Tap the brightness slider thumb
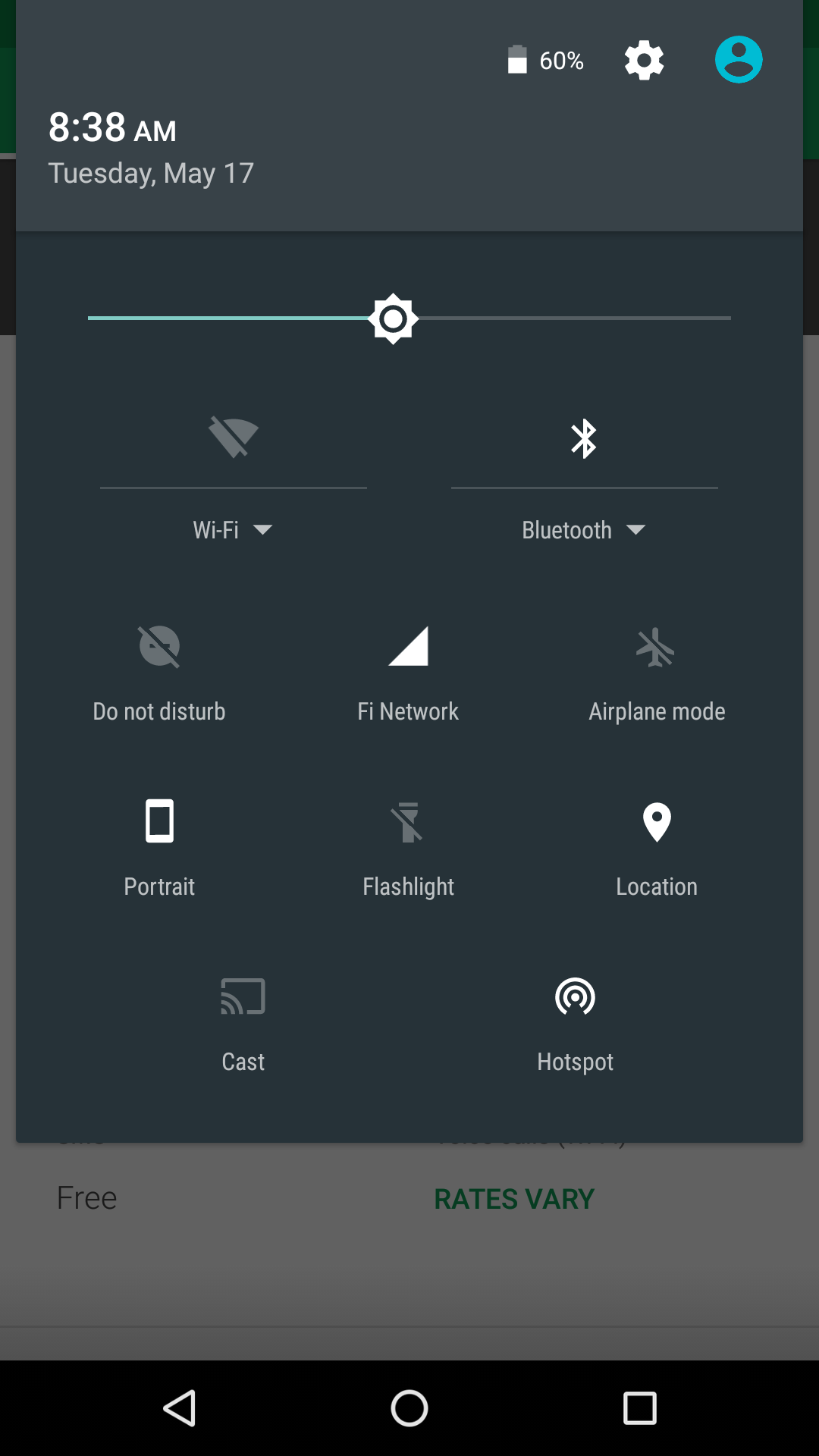 [x=393, y=318]
